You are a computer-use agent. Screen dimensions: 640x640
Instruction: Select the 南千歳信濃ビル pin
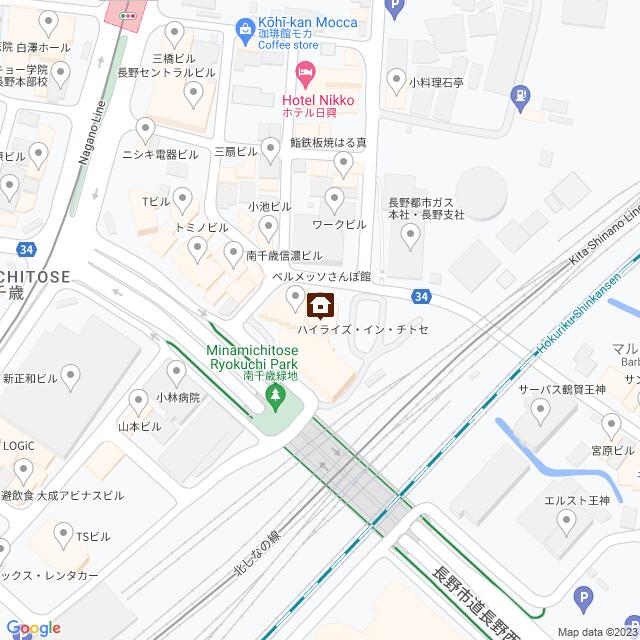tap(233, 252)
